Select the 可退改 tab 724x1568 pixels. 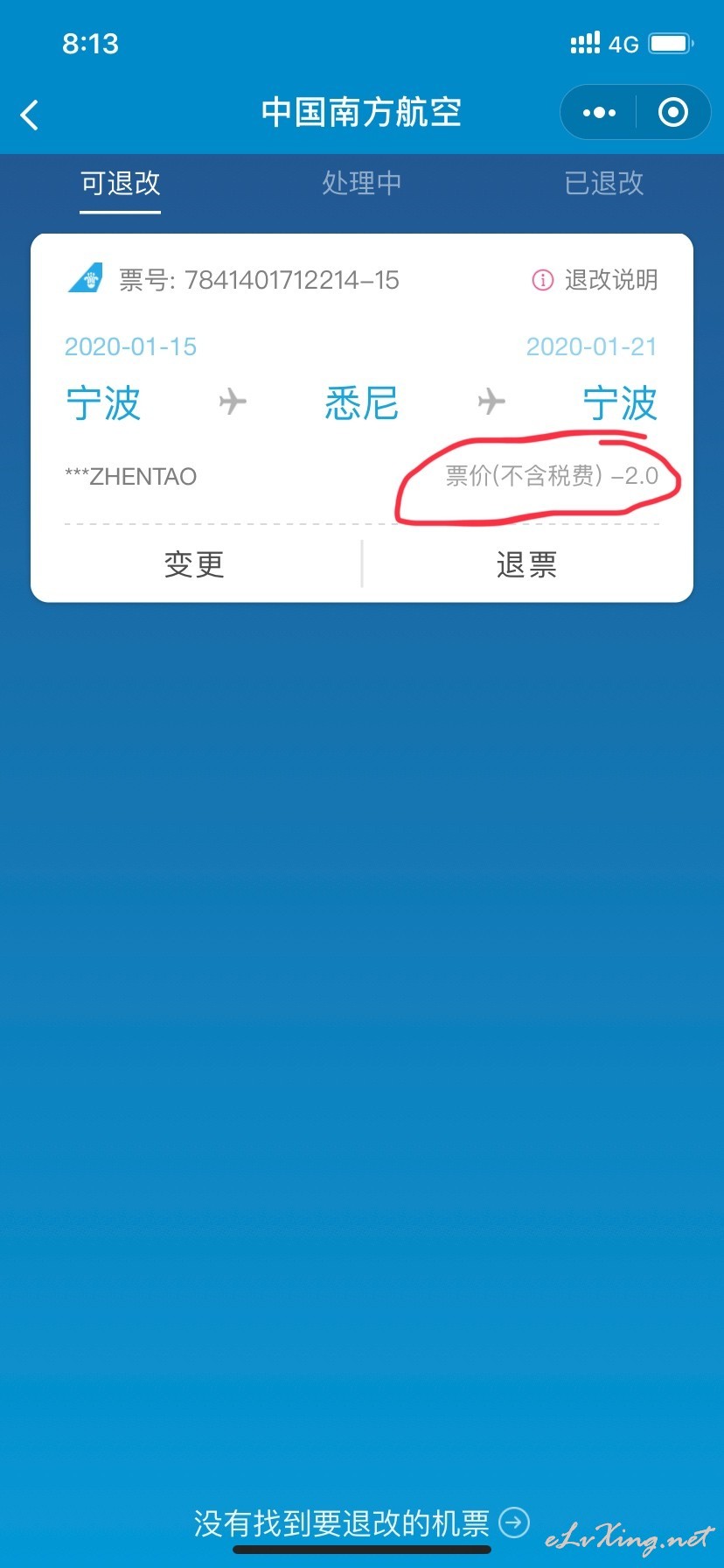[x=121, y=183]
